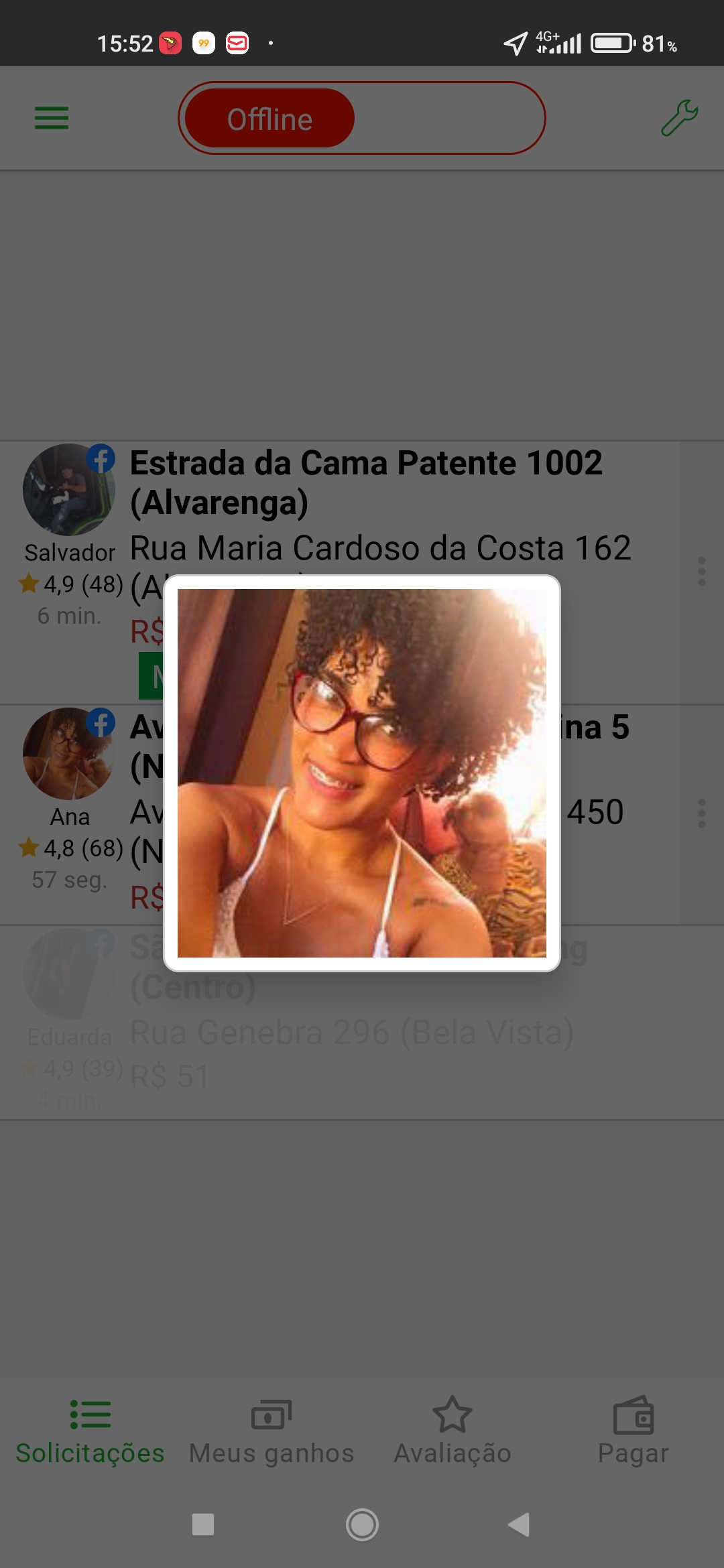Open overflow menu for Salvador's request
The height and width of the screenshot is (1568, 724).
point(701,572)
